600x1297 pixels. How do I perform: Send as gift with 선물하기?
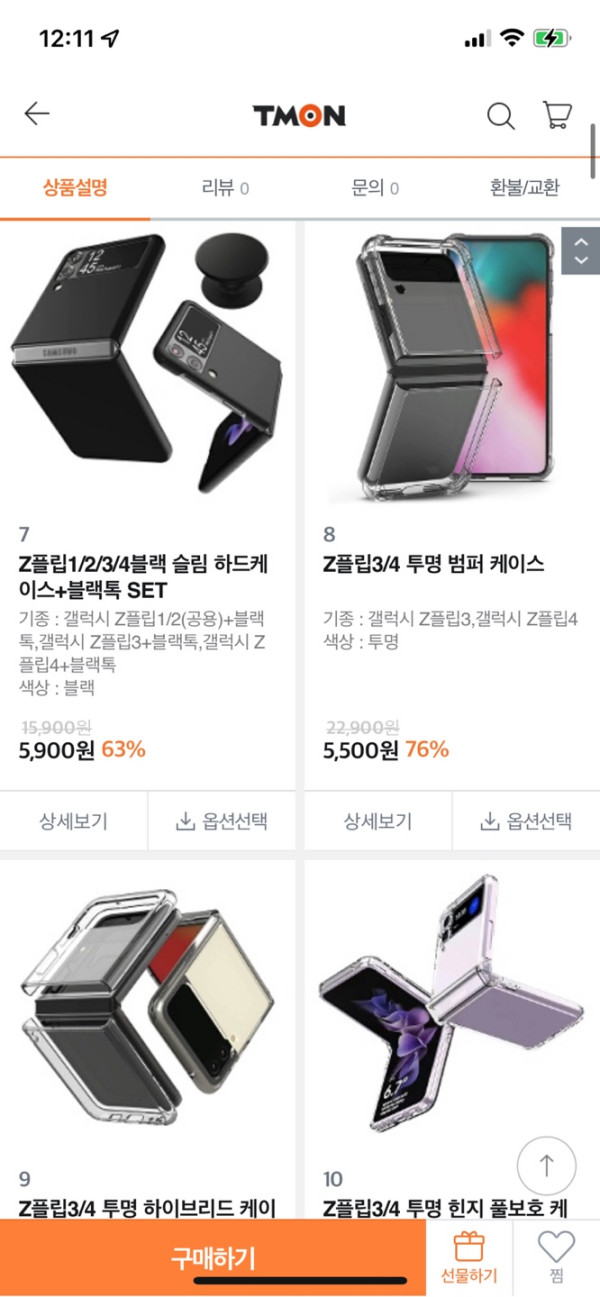[x=469, y=1257]
